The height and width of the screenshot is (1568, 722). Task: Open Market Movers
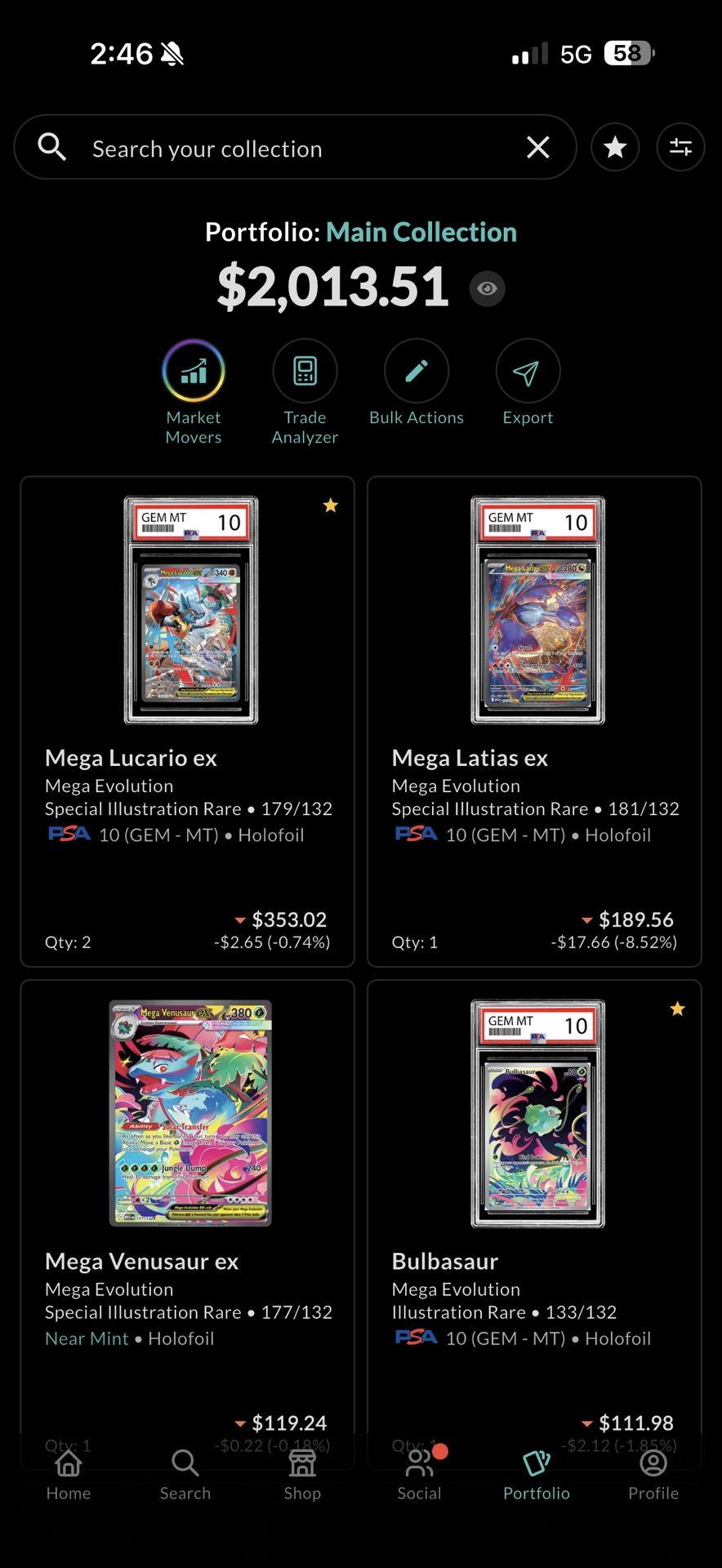tap(194, 372)
